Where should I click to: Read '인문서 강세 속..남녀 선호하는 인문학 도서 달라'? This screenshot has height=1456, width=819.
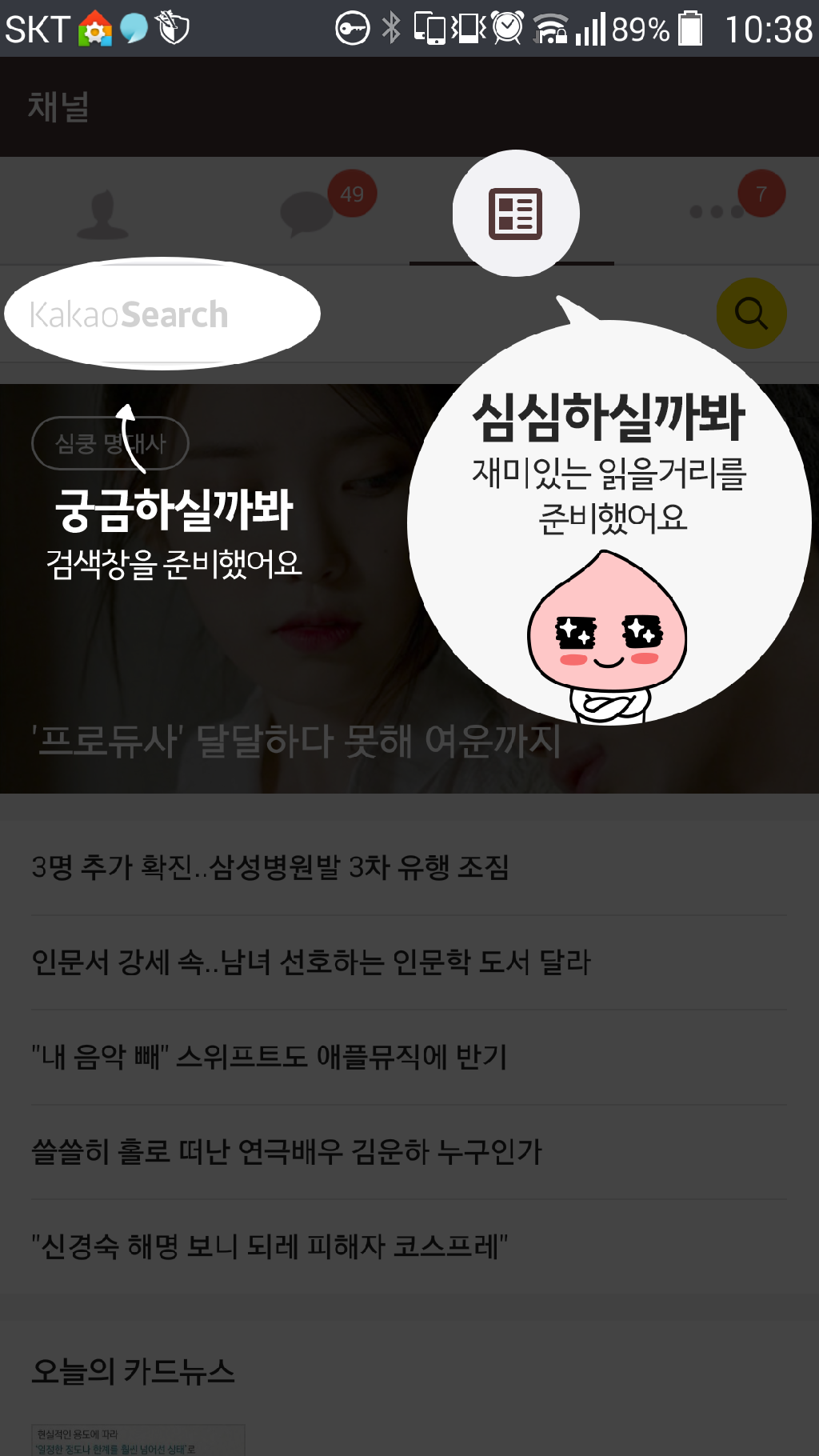pos(310,962)
